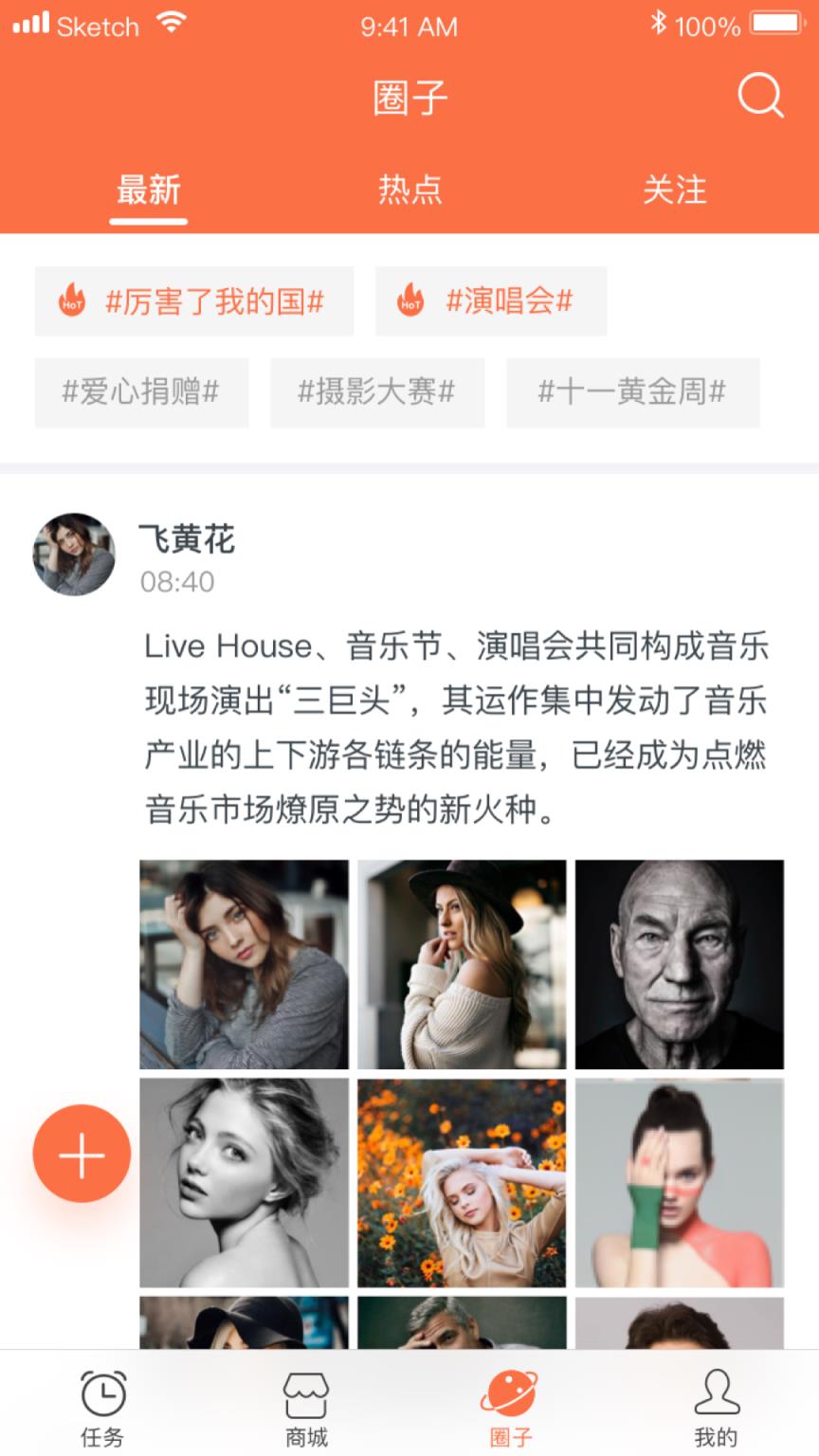This screenshot has width=819, height=1456.
Task: View the photo of woman covering her eye
Action: point(679,1182)
